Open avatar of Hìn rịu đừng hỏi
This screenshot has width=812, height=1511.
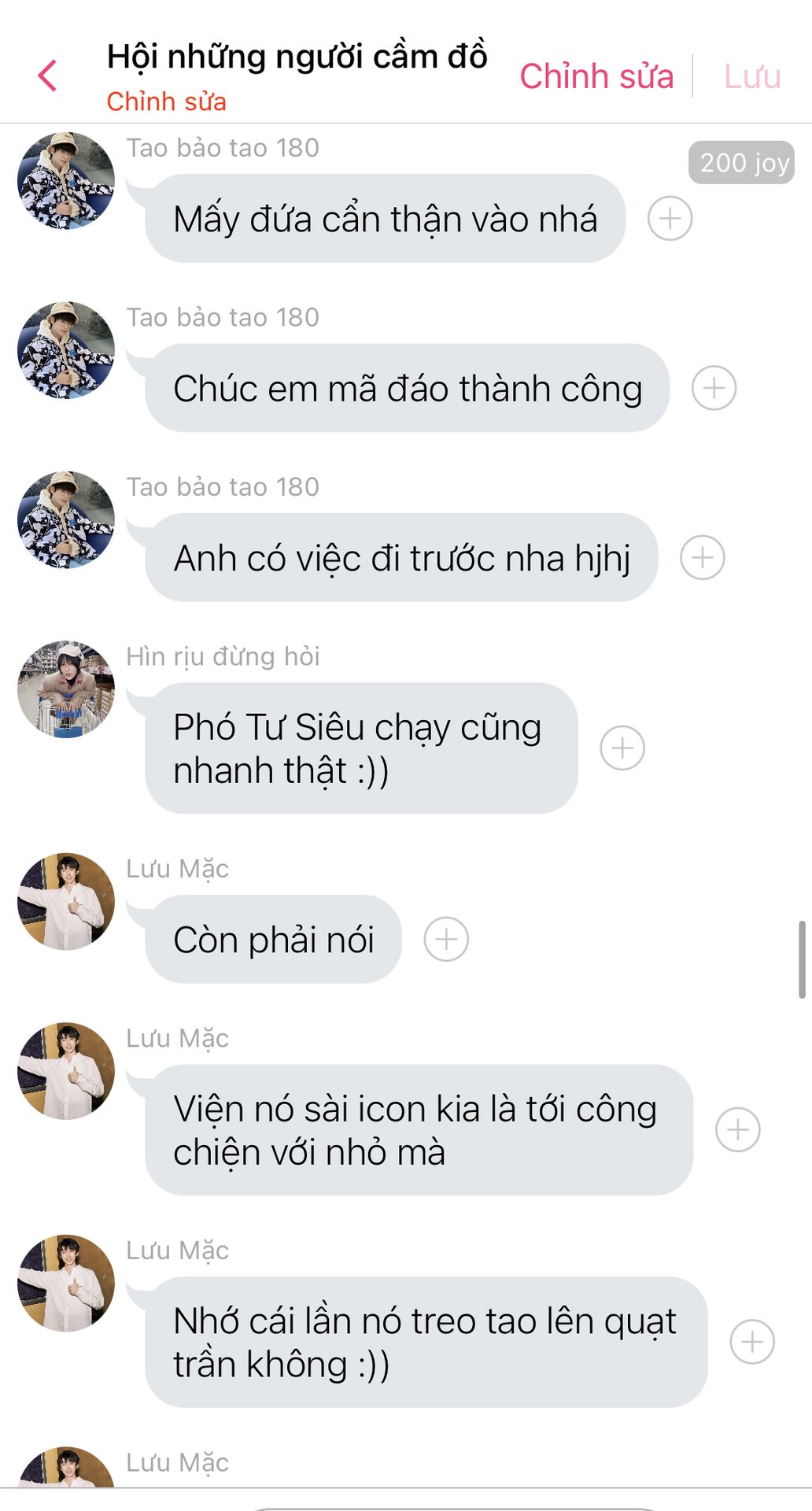66,689
